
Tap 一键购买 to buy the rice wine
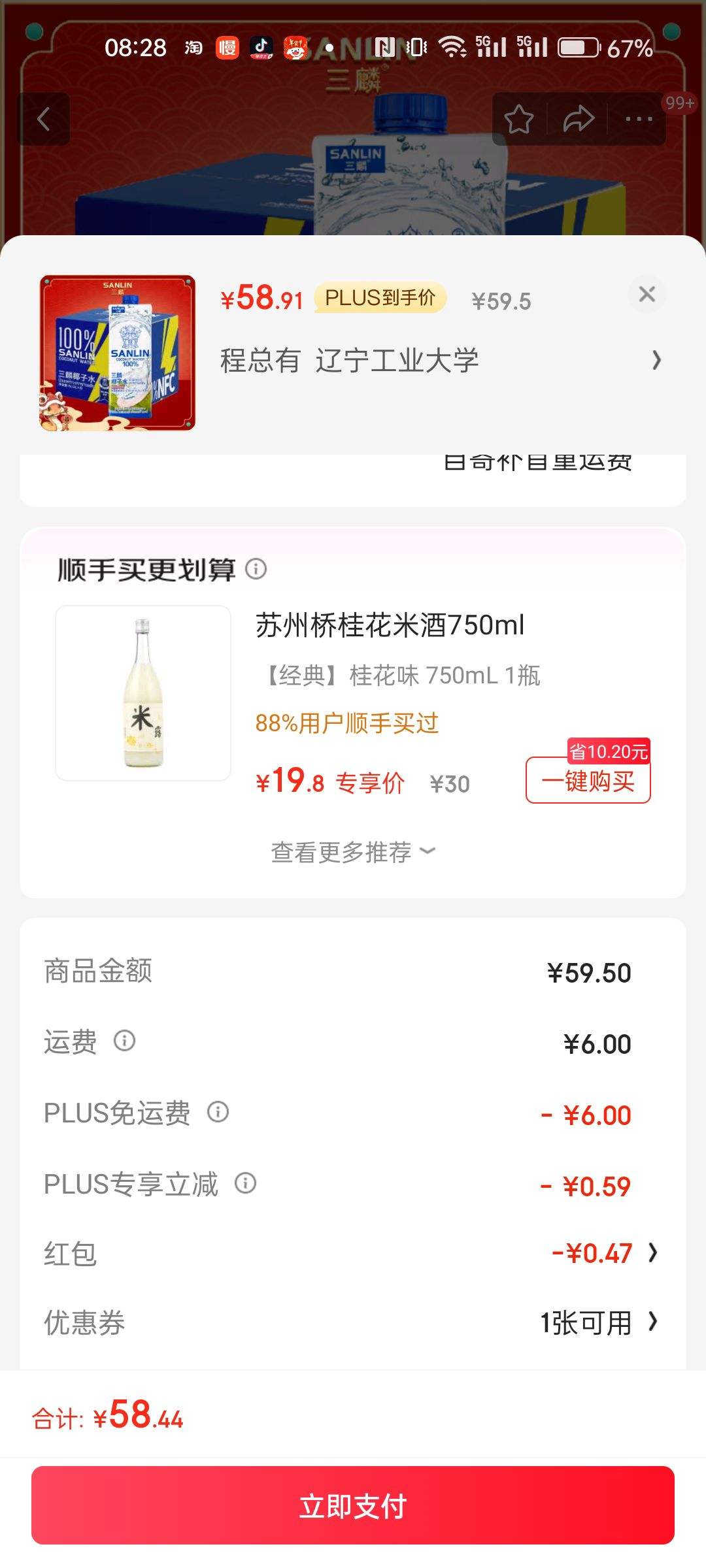[587, 782]
